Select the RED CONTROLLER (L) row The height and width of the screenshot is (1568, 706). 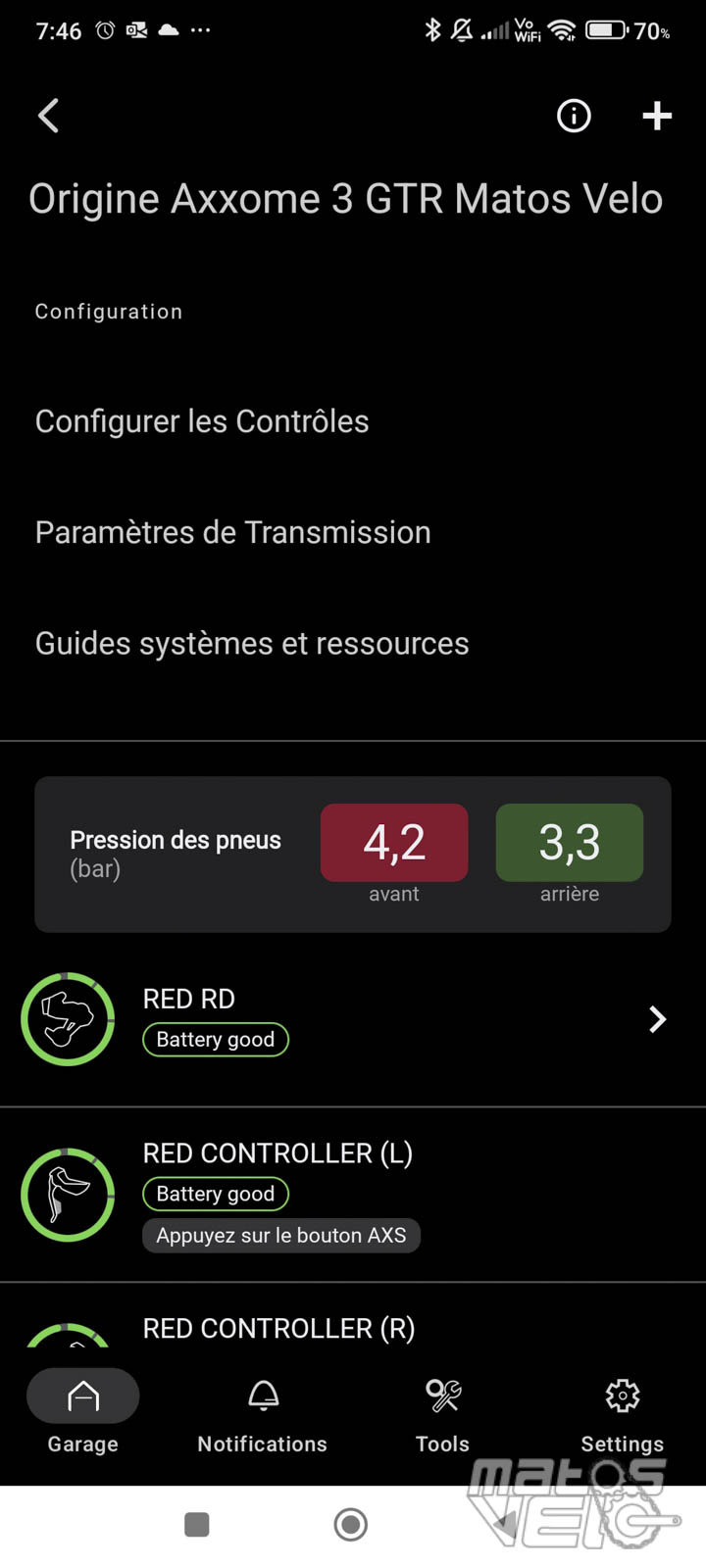click(x=353, y=1194)
